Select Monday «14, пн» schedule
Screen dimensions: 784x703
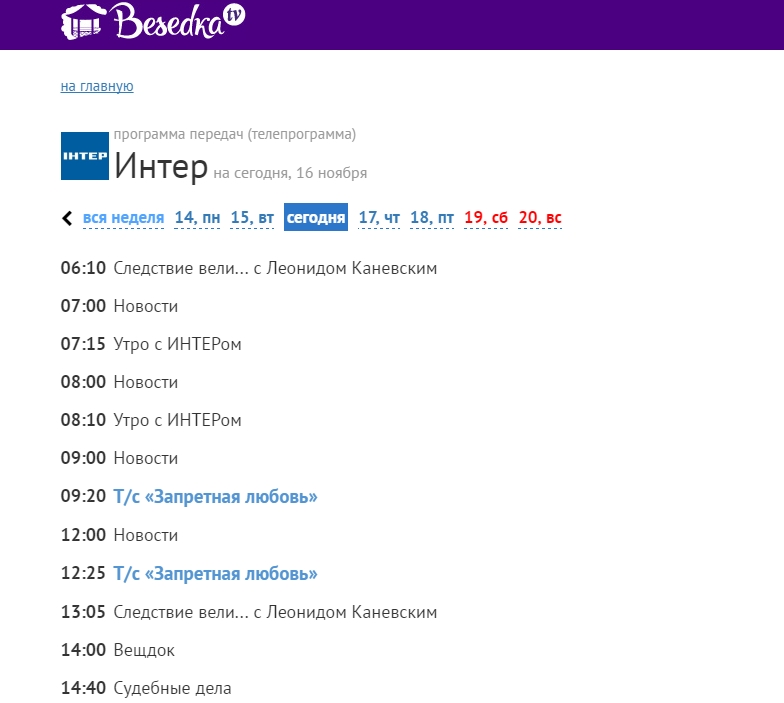tap(197, 218)
